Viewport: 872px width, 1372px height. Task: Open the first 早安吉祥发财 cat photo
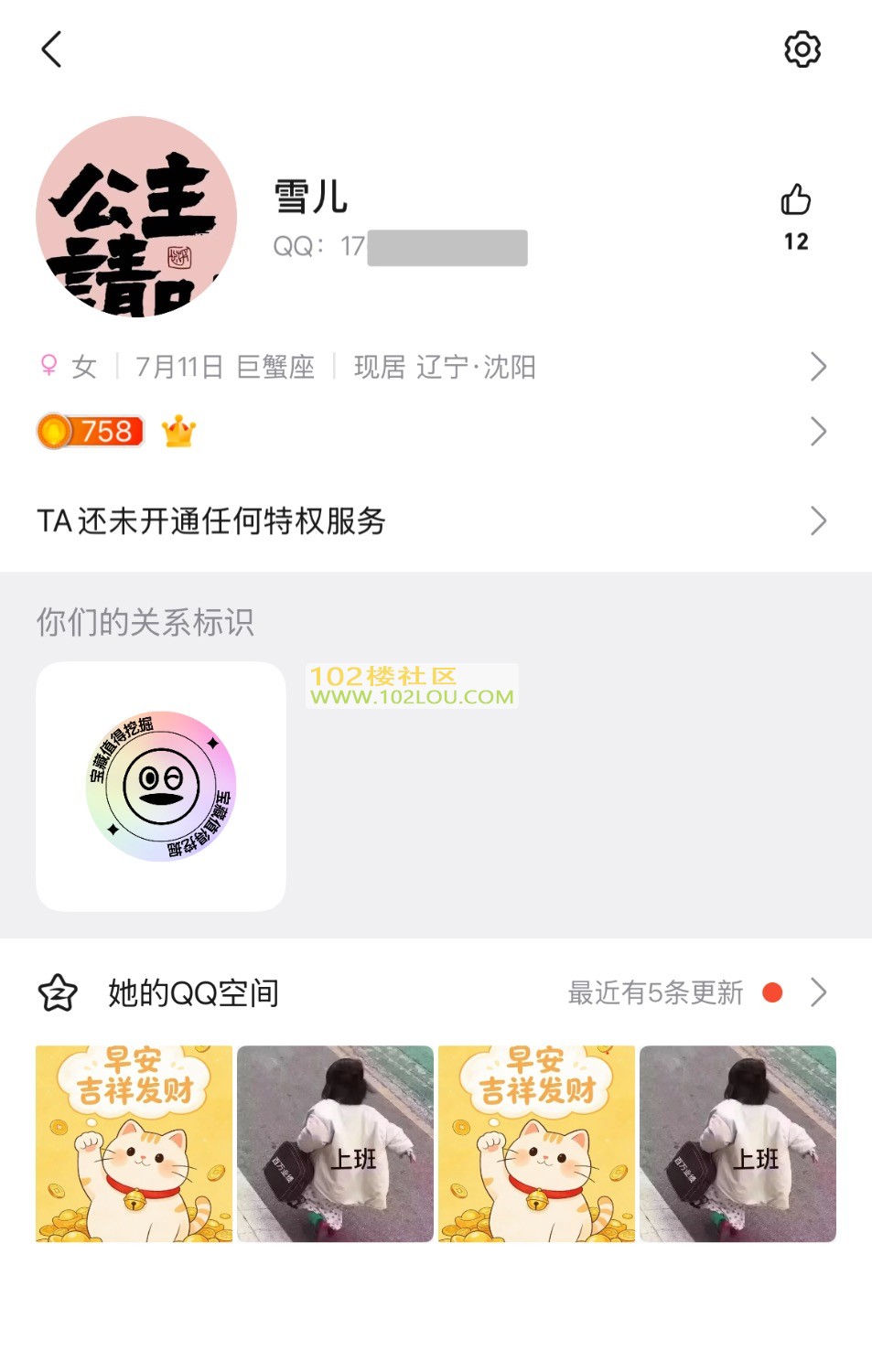(135, 1144)
